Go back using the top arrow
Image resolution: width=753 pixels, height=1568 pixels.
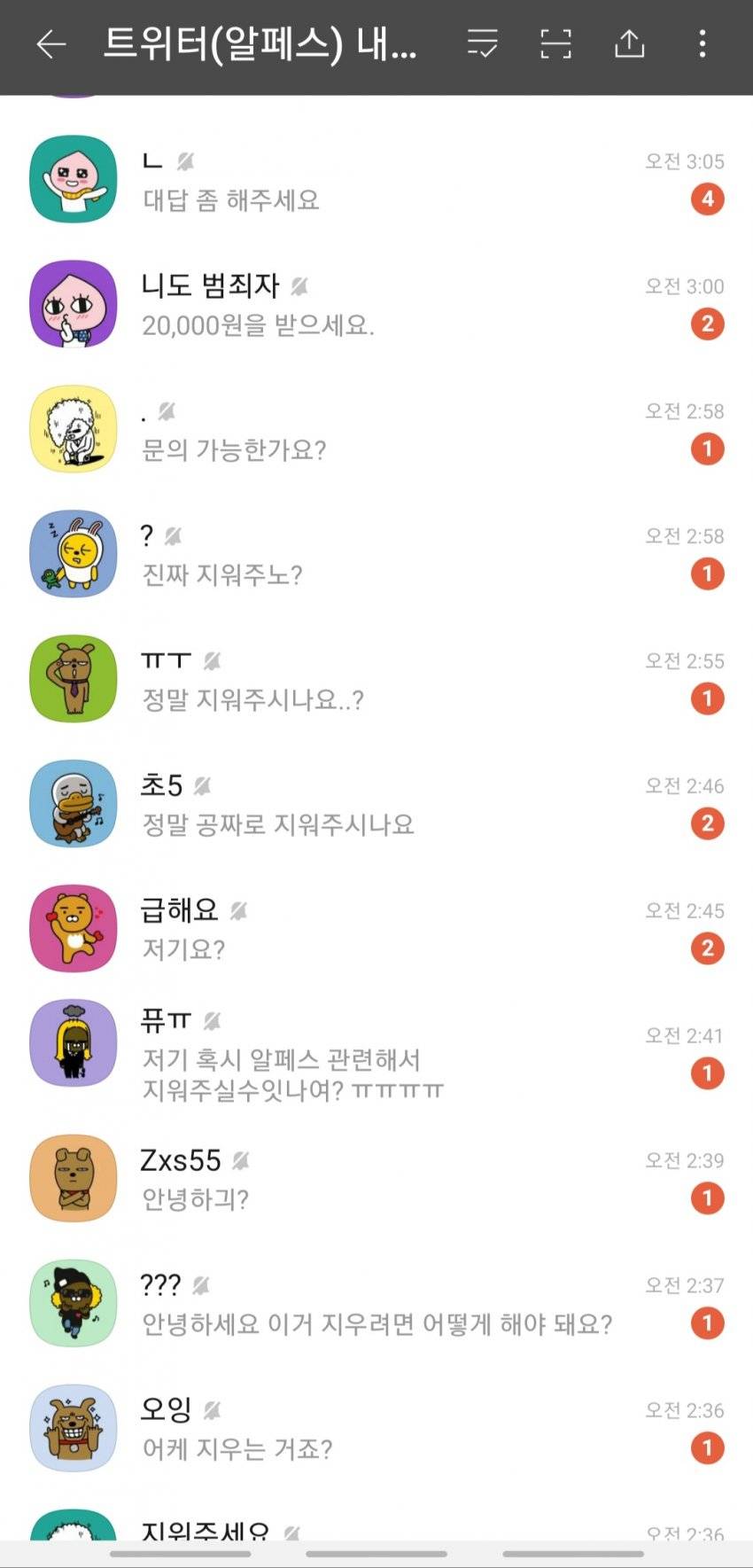click(x=51, y=43)
